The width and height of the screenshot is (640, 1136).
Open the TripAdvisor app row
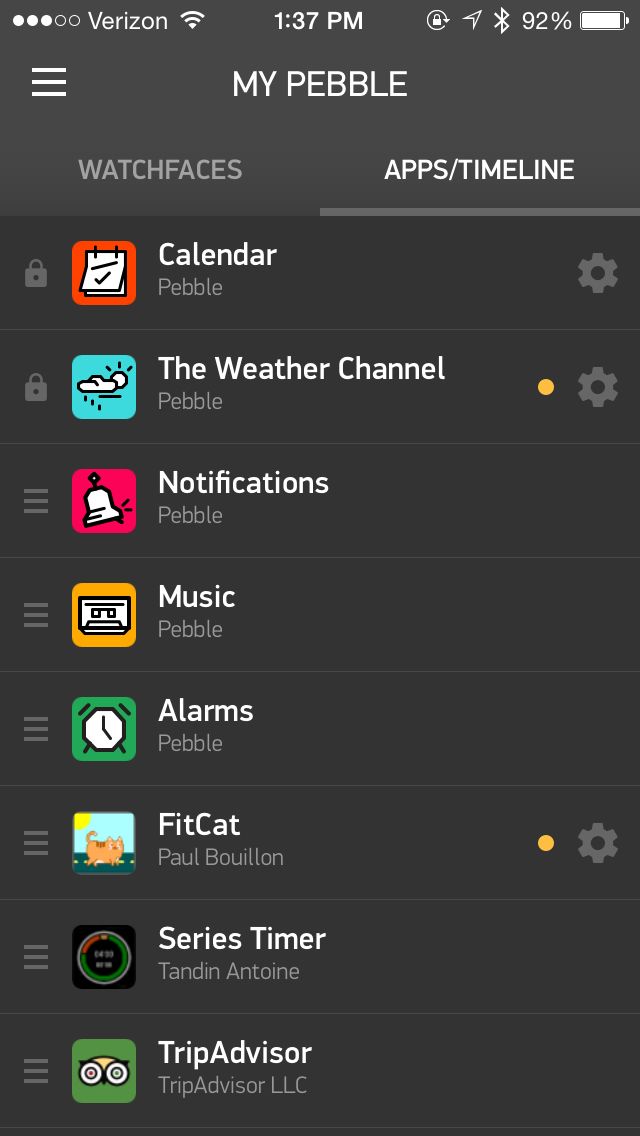[x=300, y=1070]
